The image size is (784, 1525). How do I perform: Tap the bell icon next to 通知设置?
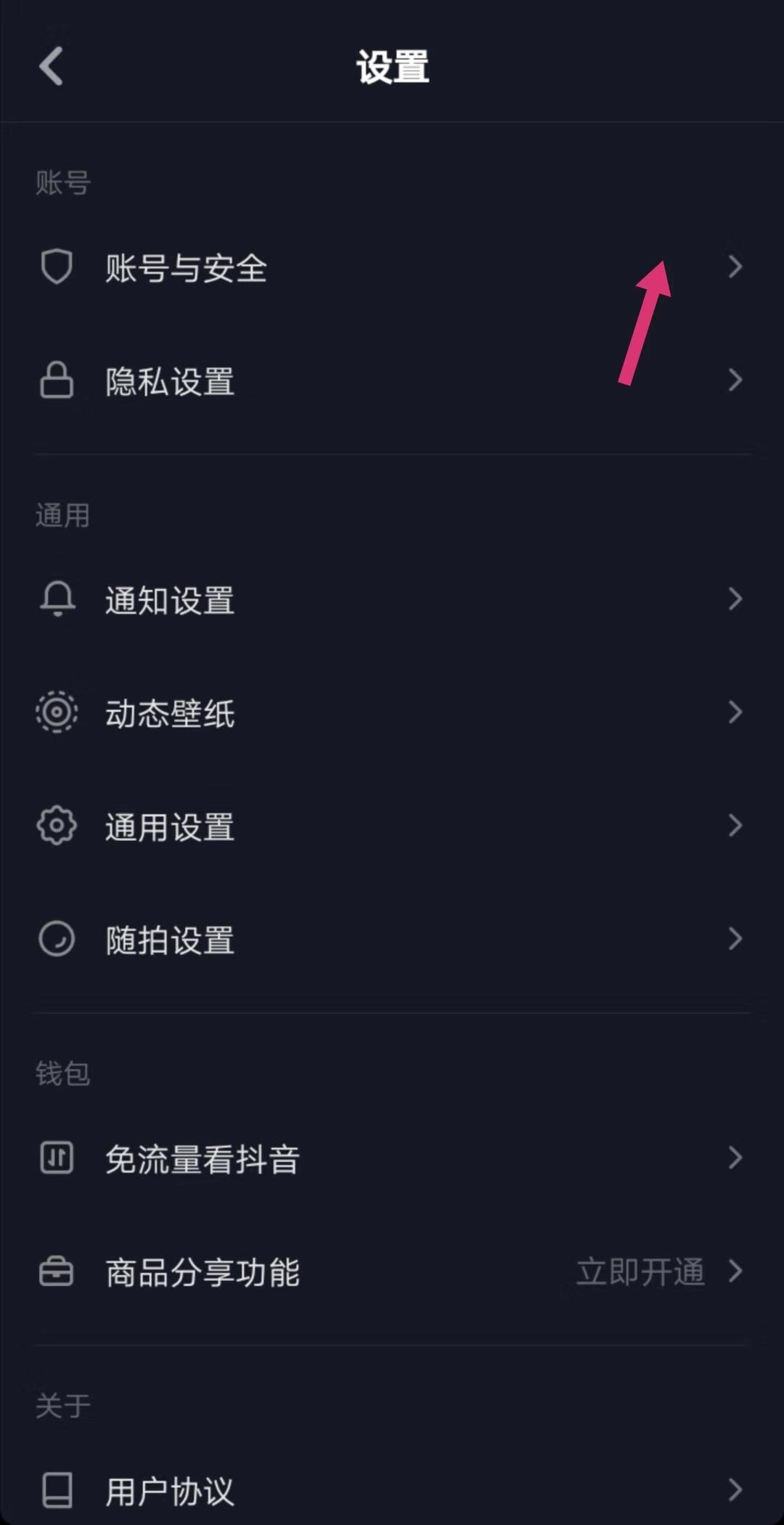pos(57,600)
